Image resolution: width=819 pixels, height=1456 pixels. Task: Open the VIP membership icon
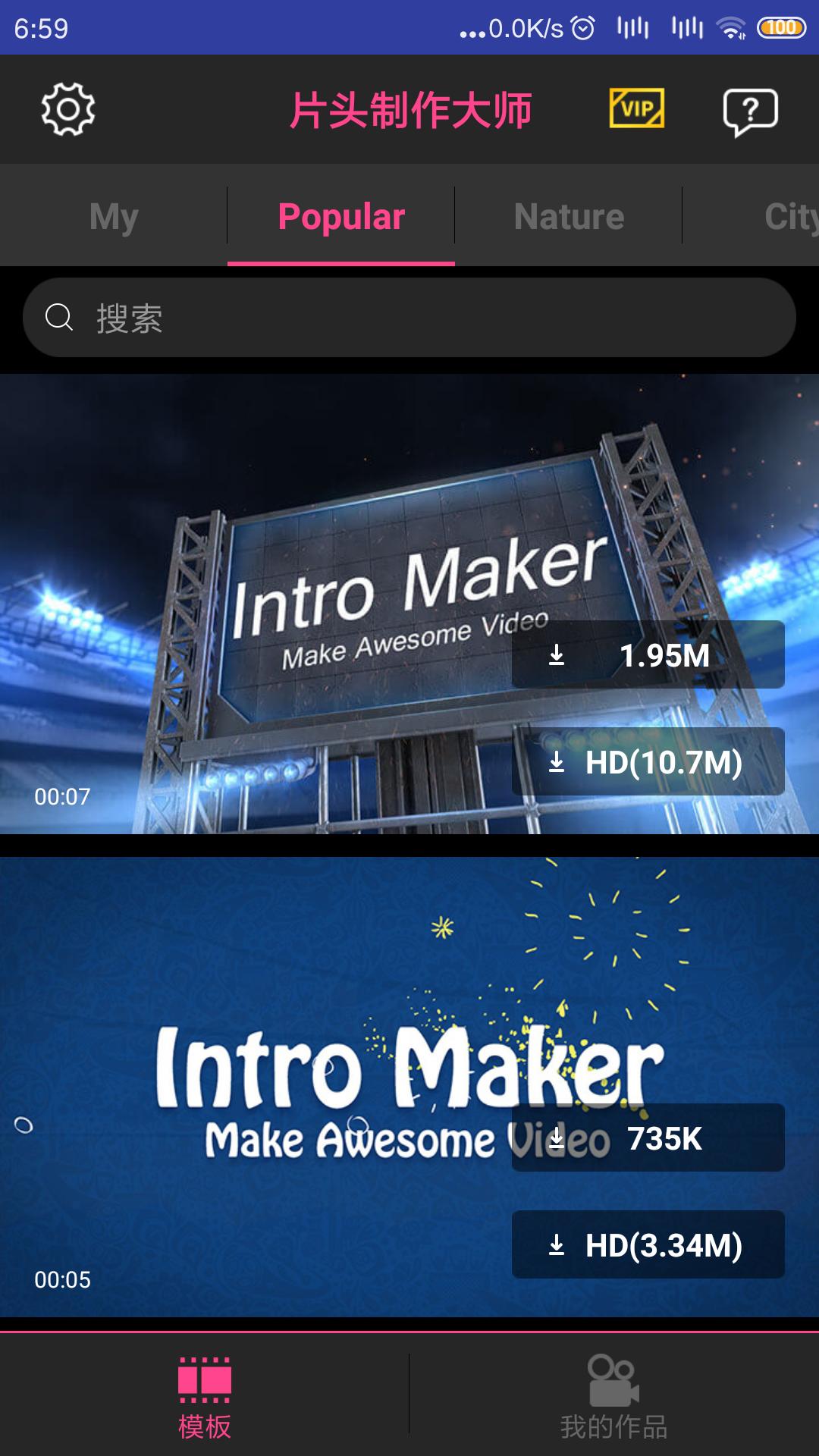[637, 108]
